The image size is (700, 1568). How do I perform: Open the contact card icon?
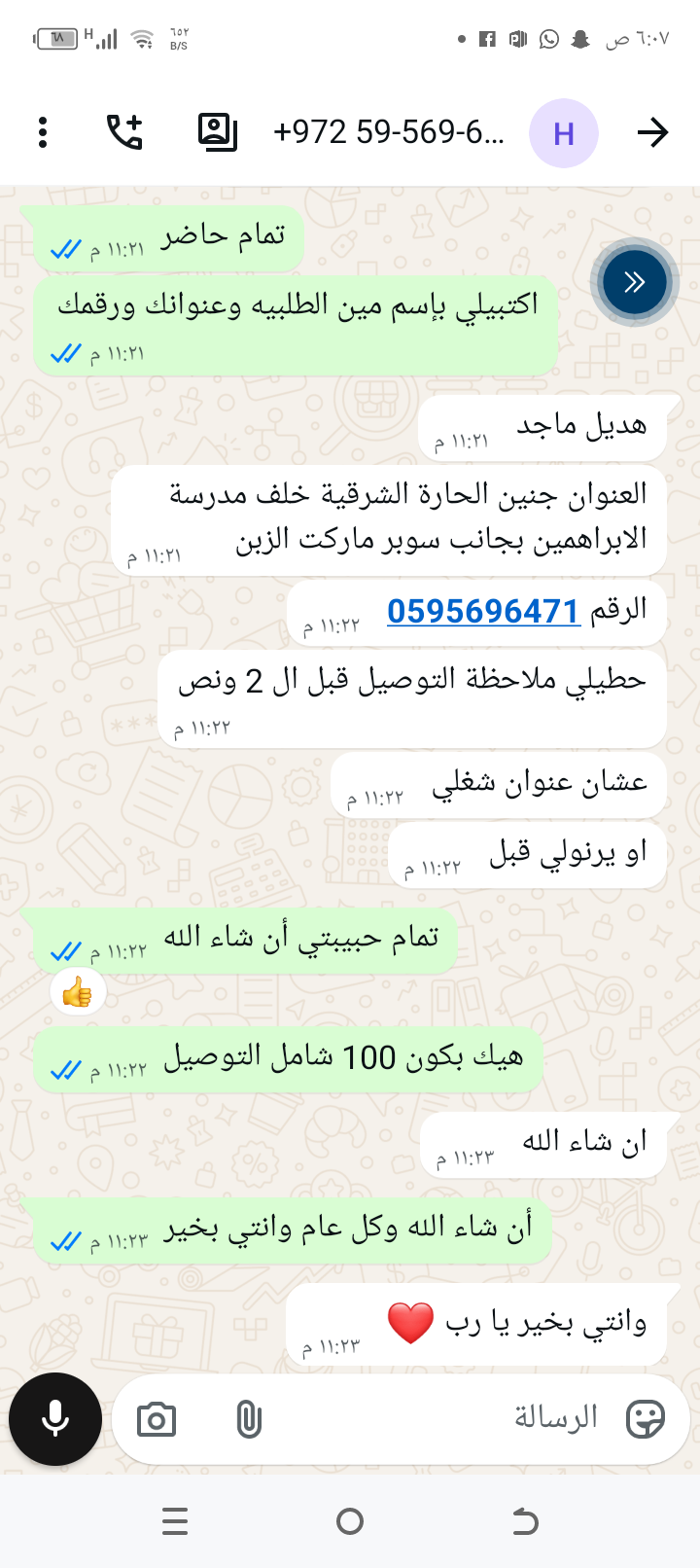217,132
